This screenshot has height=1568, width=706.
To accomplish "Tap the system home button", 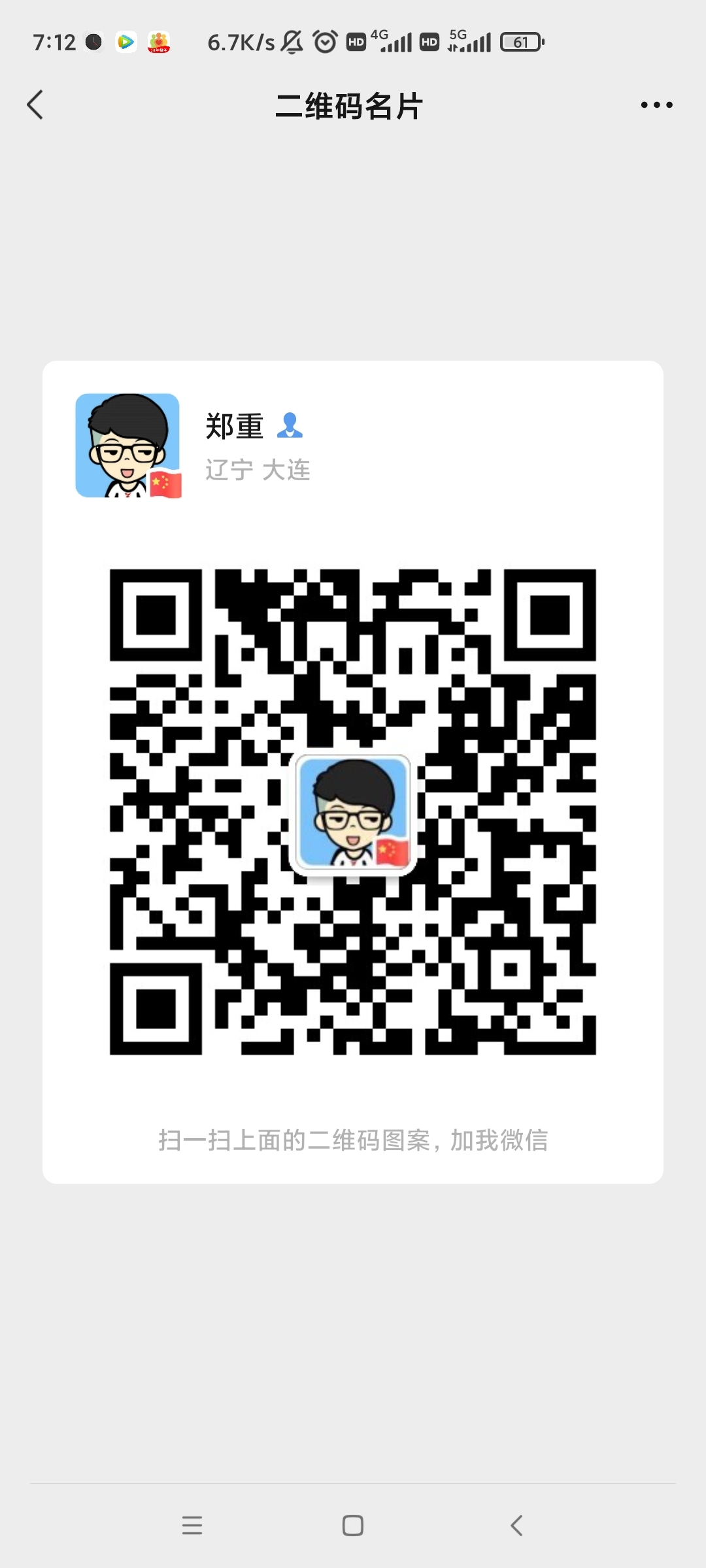I will [353, 1525].
